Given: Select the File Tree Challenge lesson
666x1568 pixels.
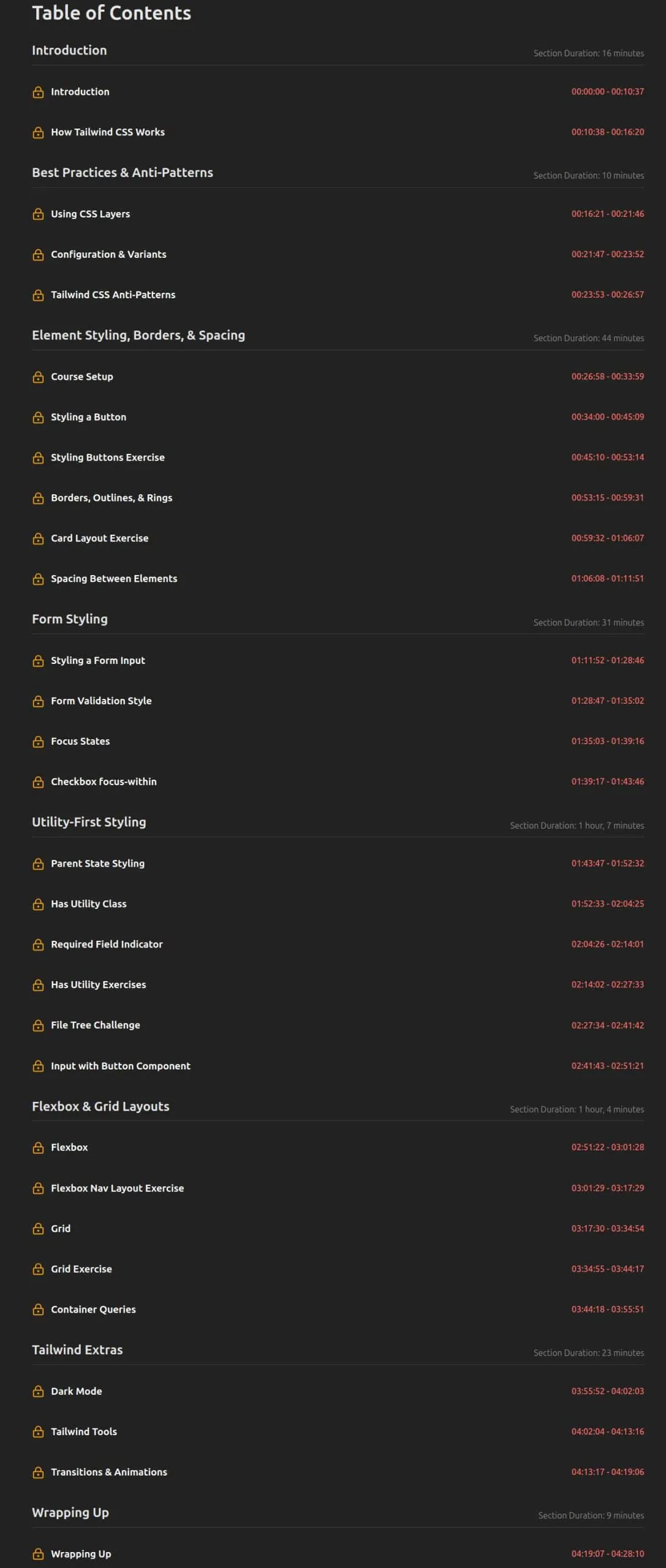Looking at the screenshot, I should [338, 1025].
